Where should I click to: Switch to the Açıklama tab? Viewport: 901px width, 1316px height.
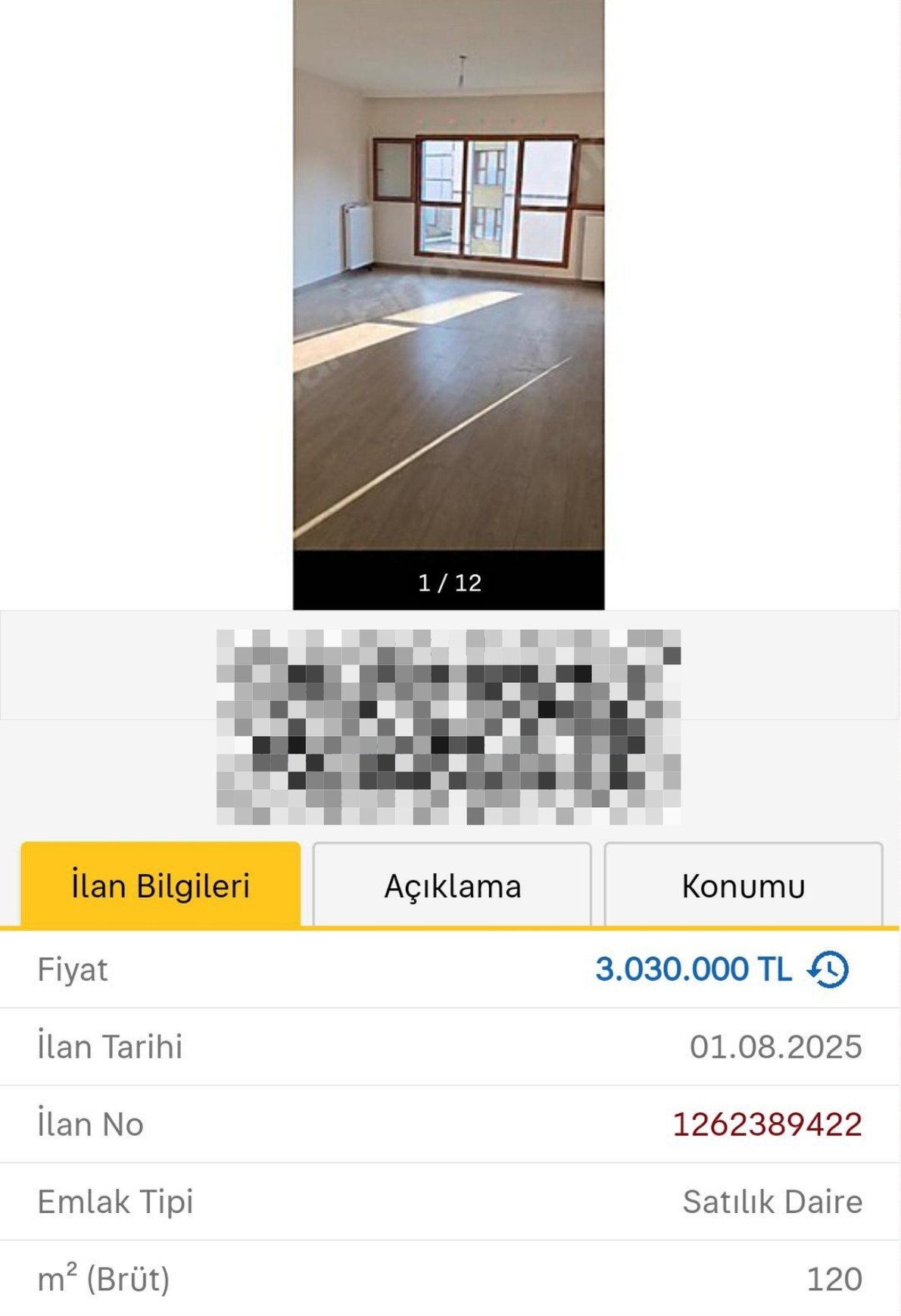coord(452,885)
